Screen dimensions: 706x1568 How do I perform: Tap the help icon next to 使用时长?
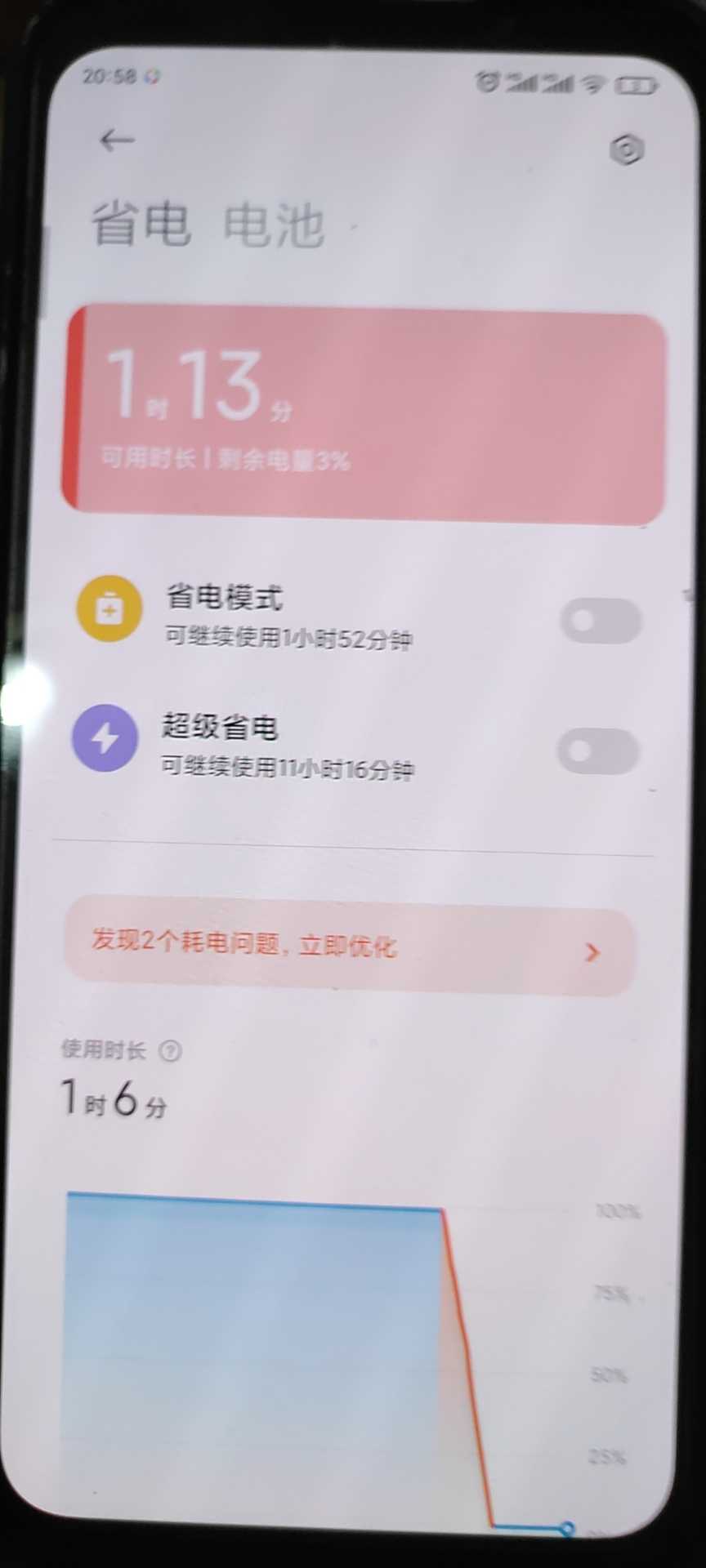point(170,1050)
